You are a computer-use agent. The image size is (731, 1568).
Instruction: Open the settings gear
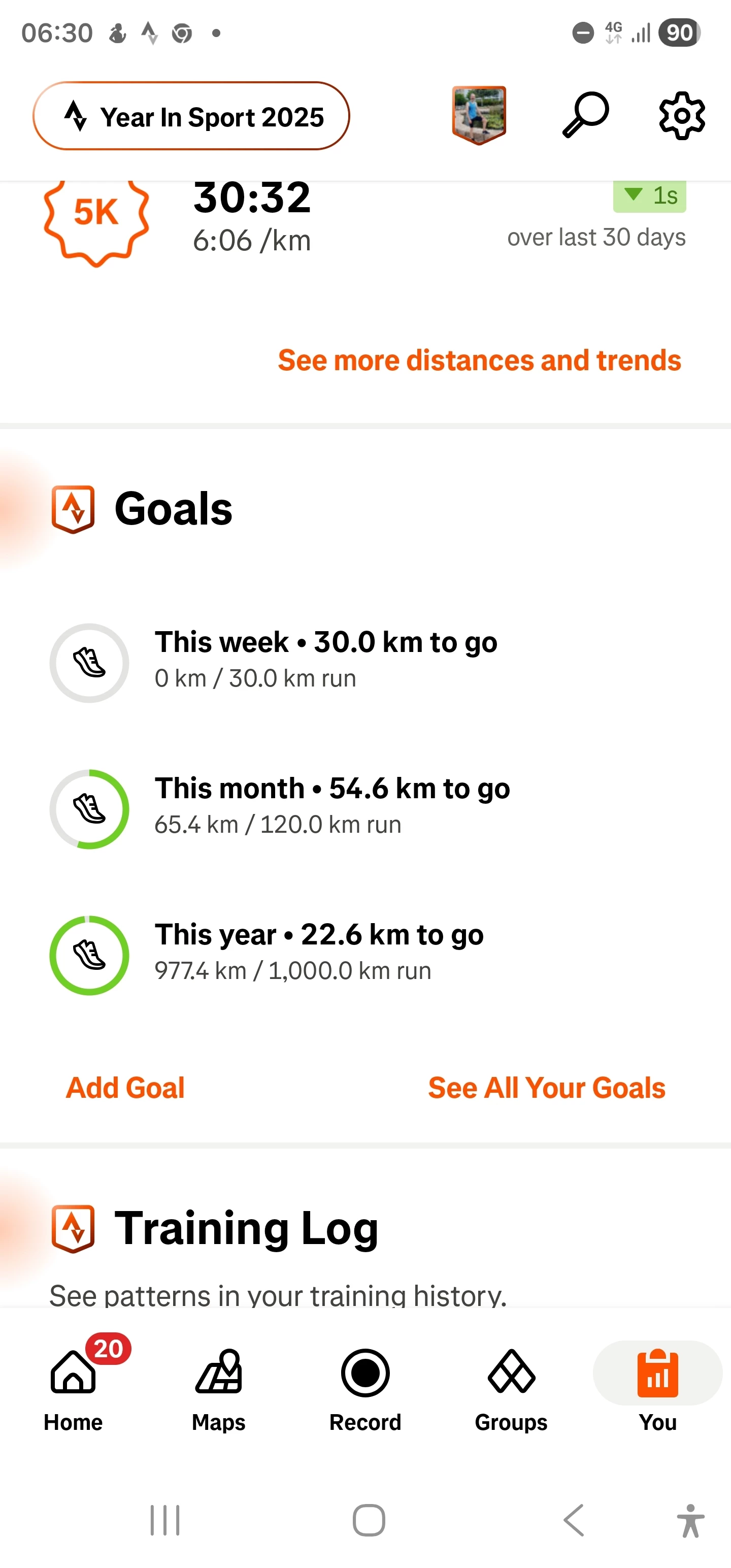click(682, 116)
